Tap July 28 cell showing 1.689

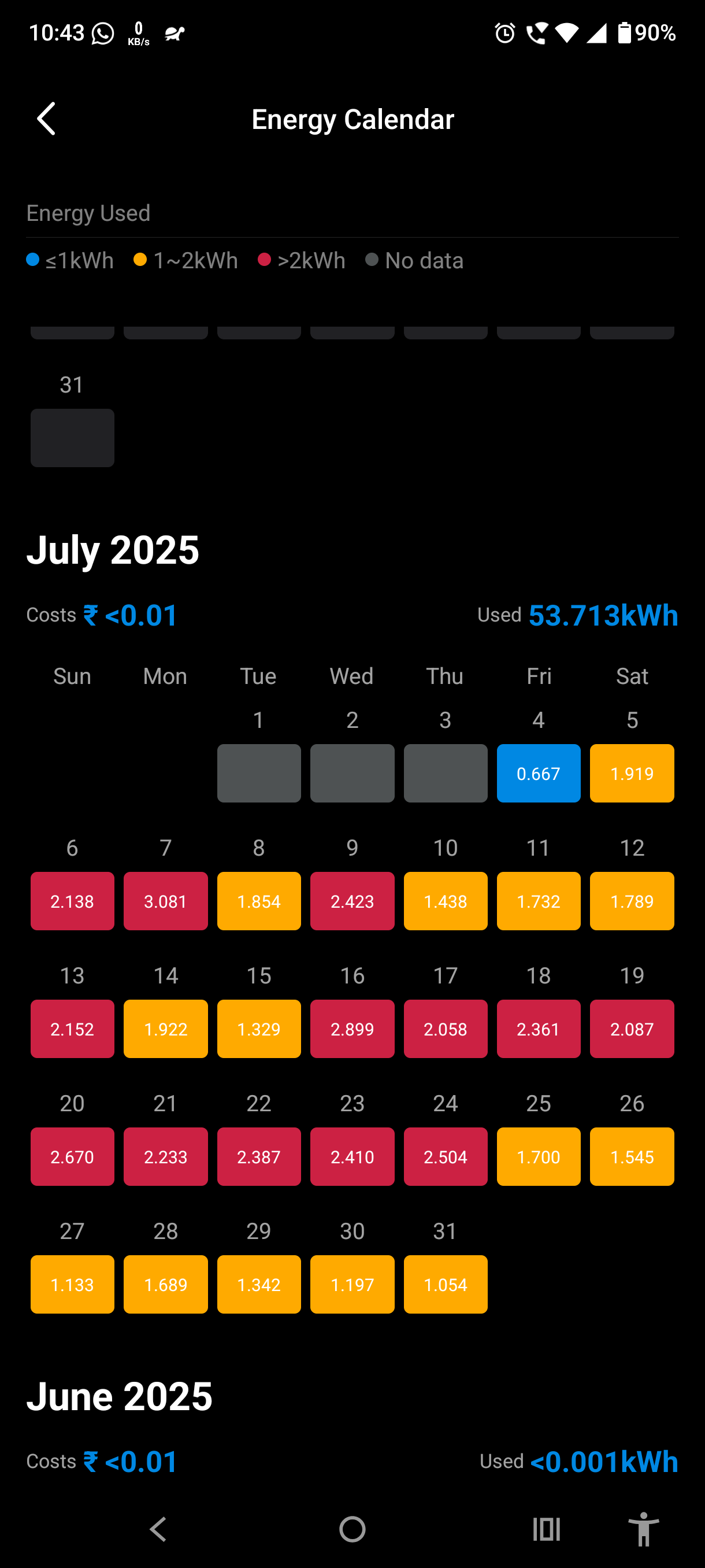(165, 1284)
